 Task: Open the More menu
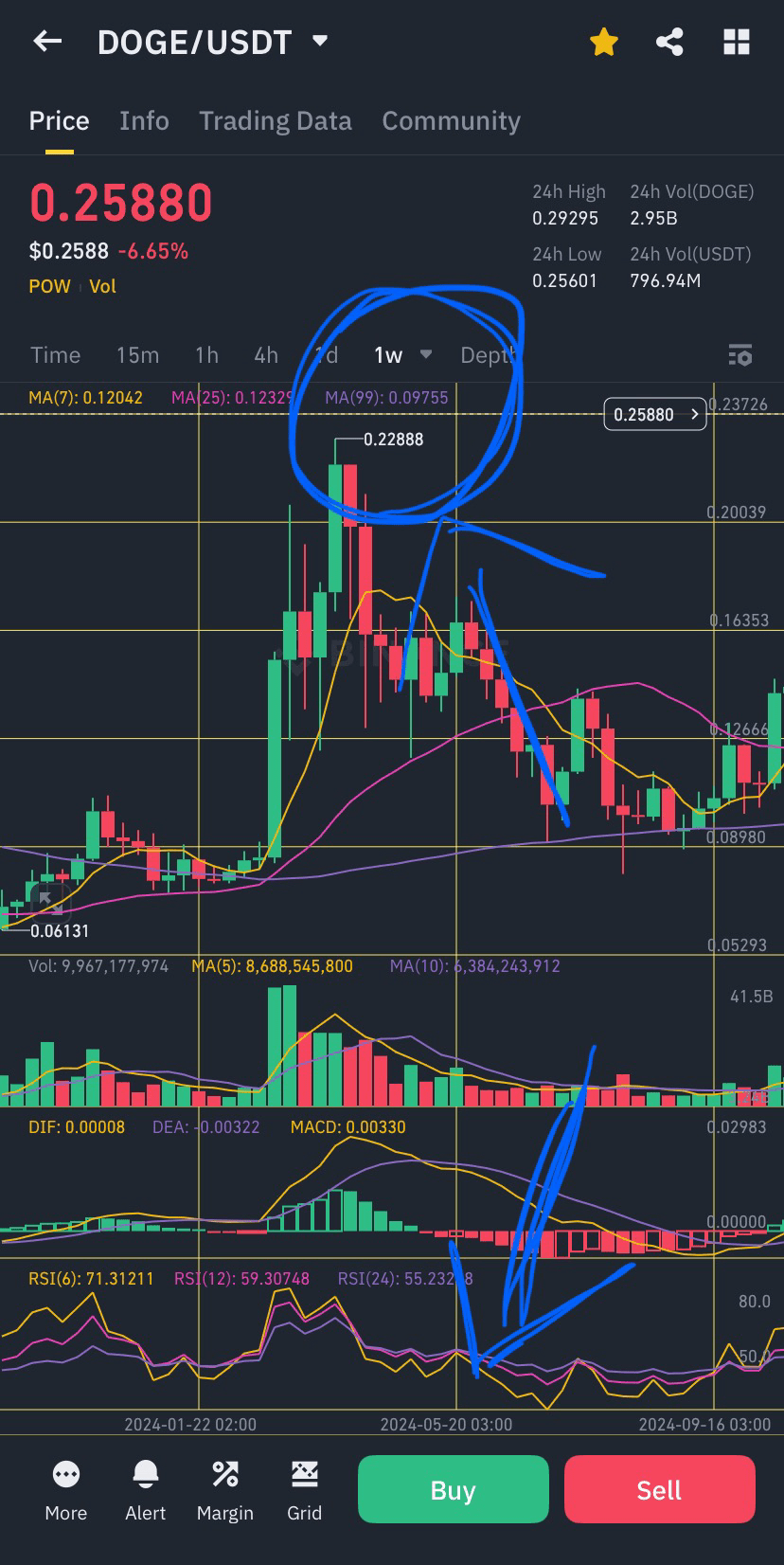(x=65, y=1489)
